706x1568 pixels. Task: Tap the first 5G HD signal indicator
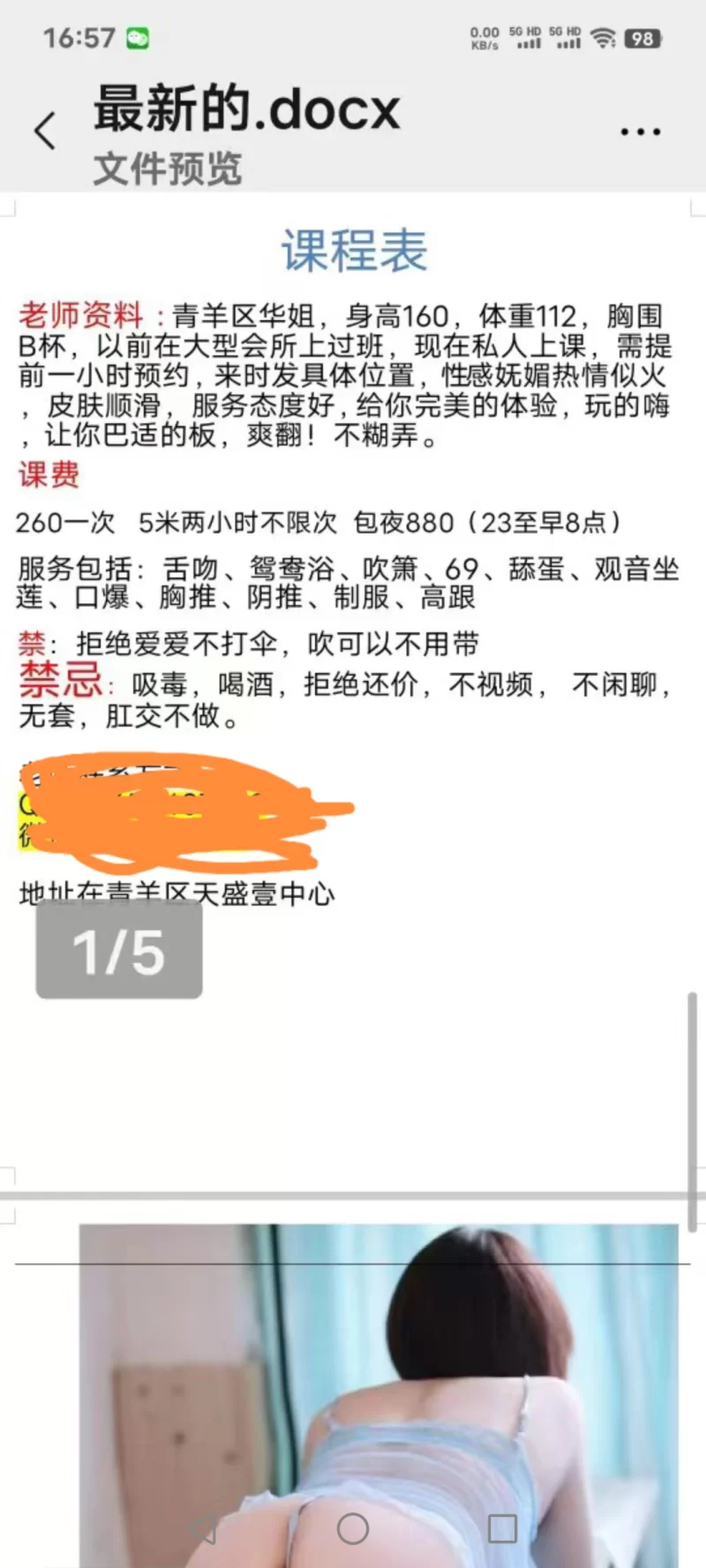[527, 38]
